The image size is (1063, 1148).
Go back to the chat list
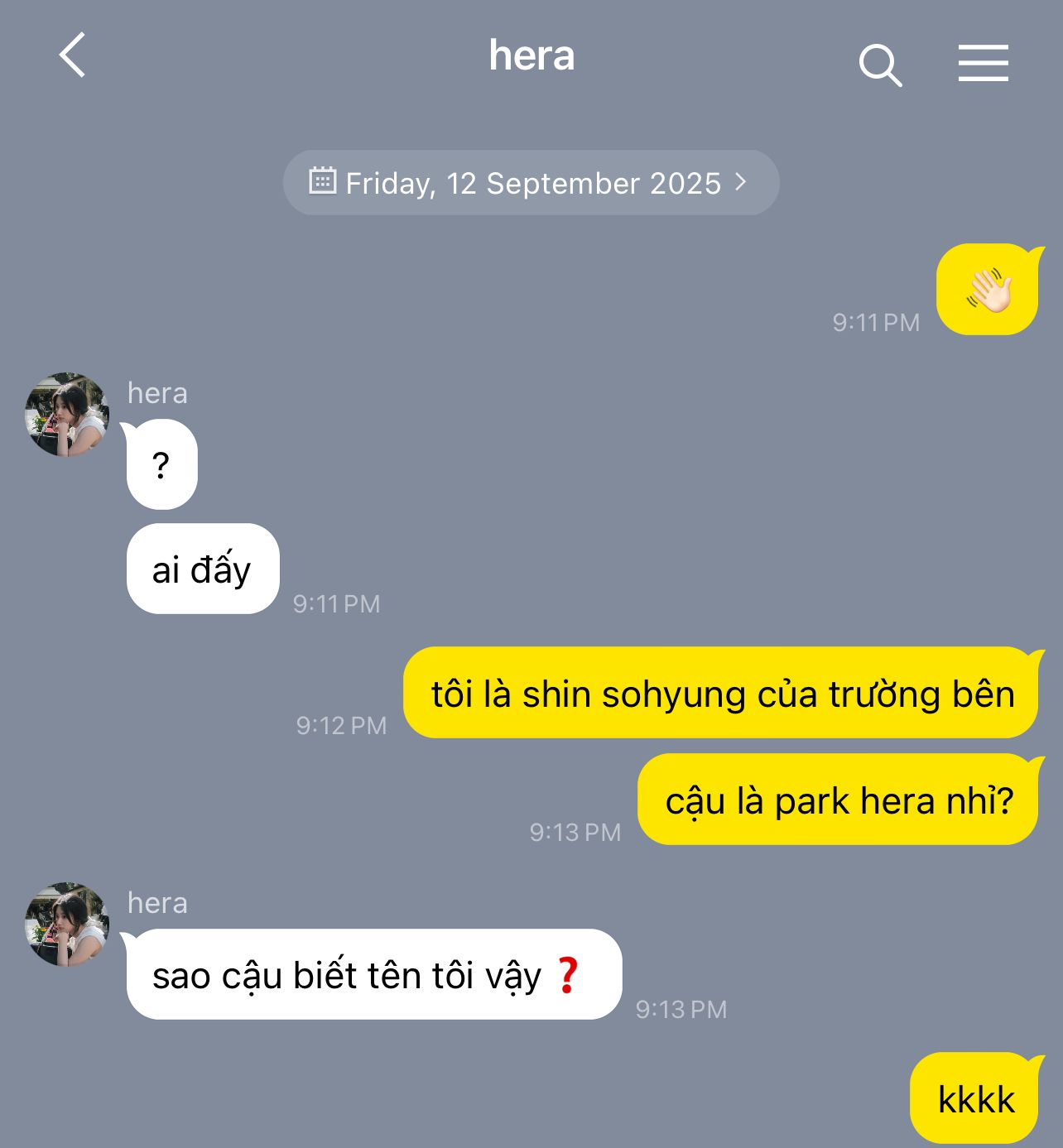[x=73, y=55]
